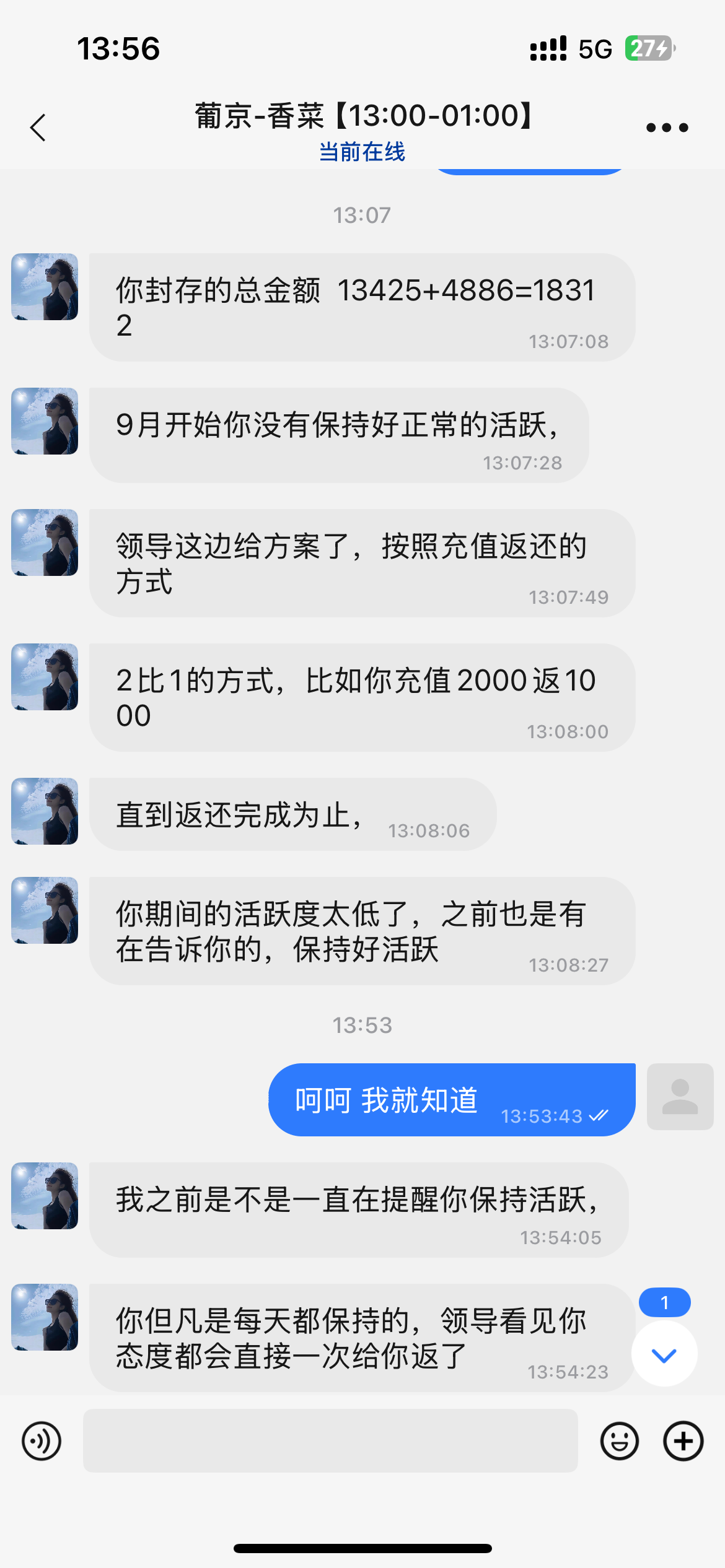This screenshot has width=725, height=1568.
Task: Tap the plus icon to add attachments
Action: (682, 1440)
